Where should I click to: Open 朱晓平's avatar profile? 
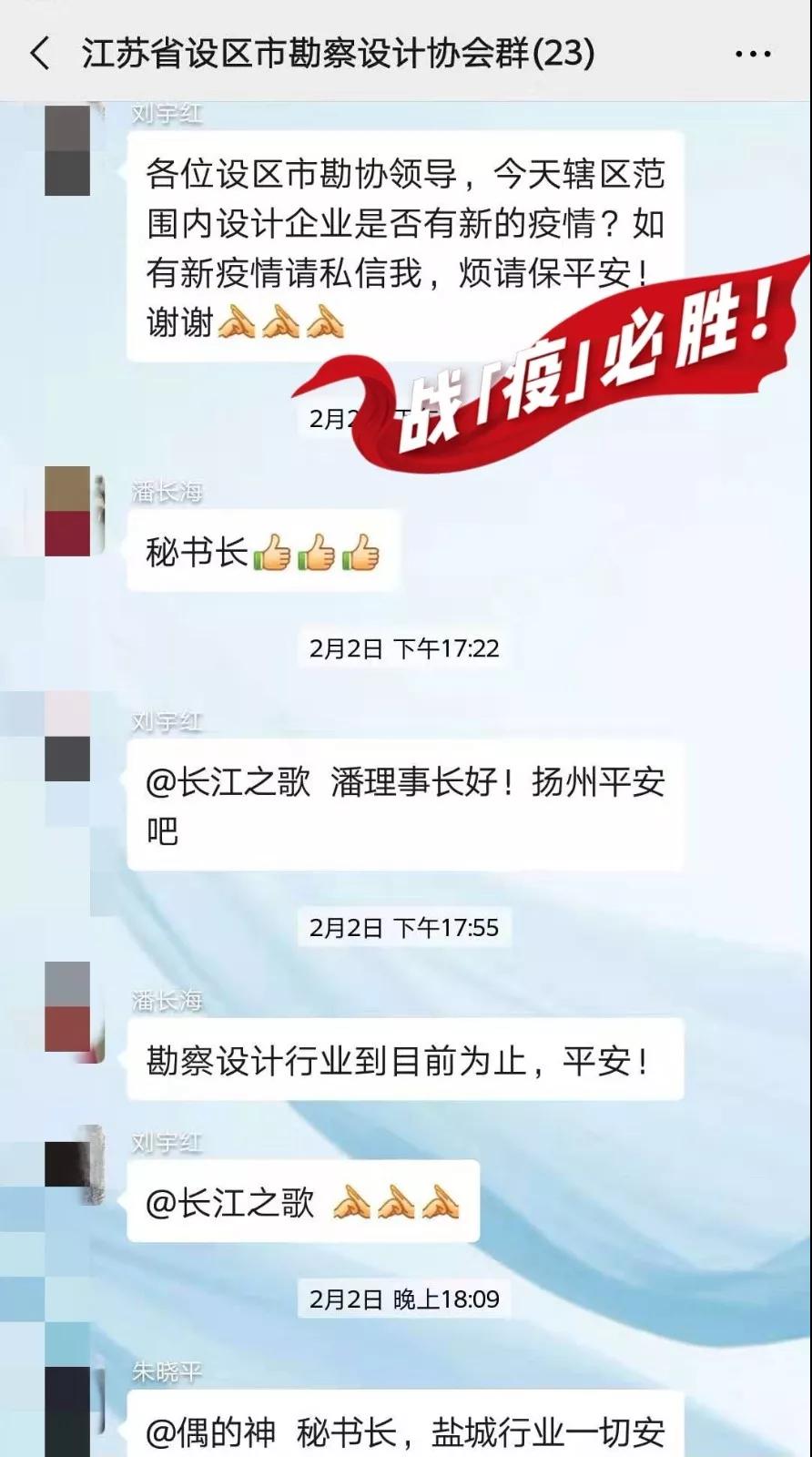click(x=67, y=1411)
